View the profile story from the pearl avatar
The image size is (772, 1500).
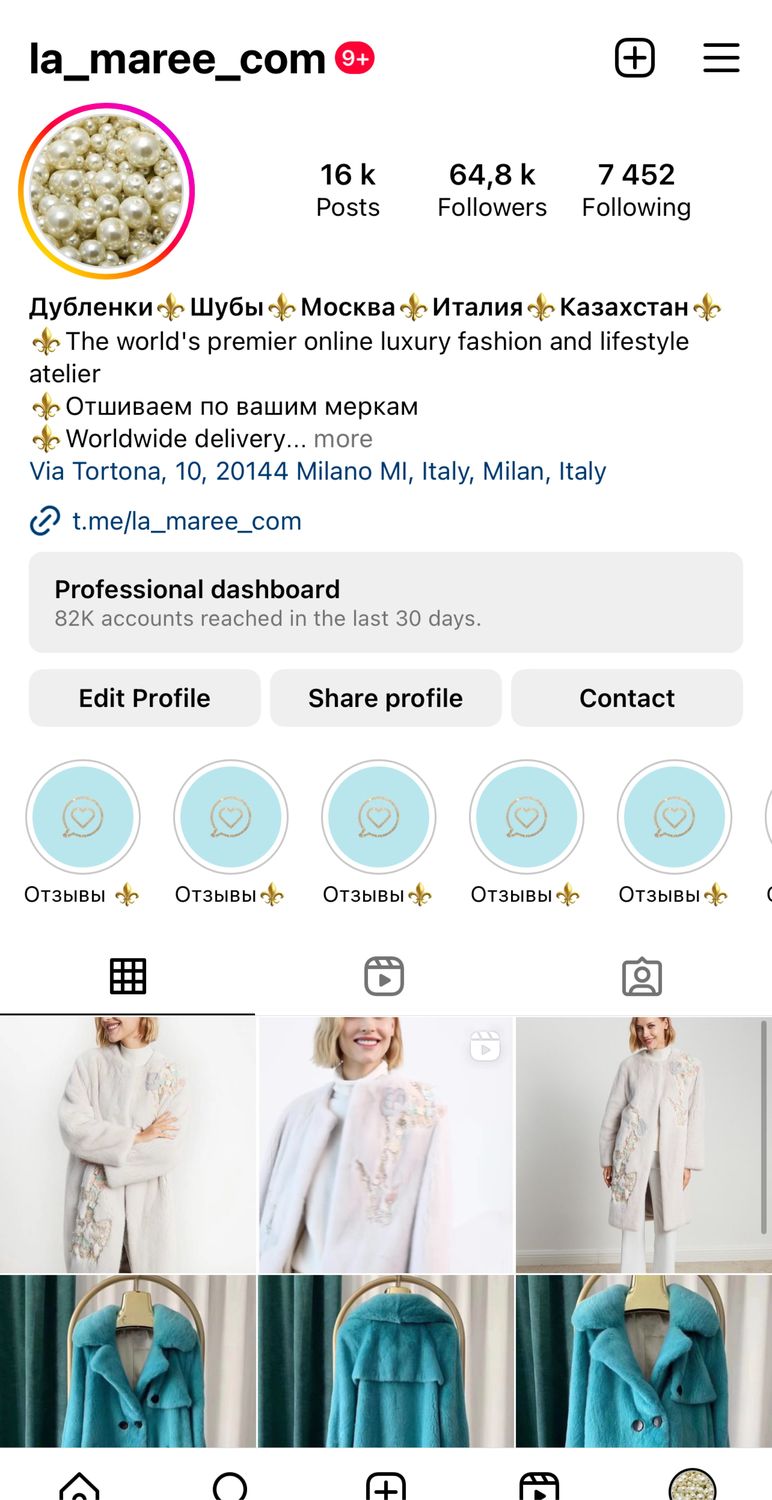click(106, 191)
